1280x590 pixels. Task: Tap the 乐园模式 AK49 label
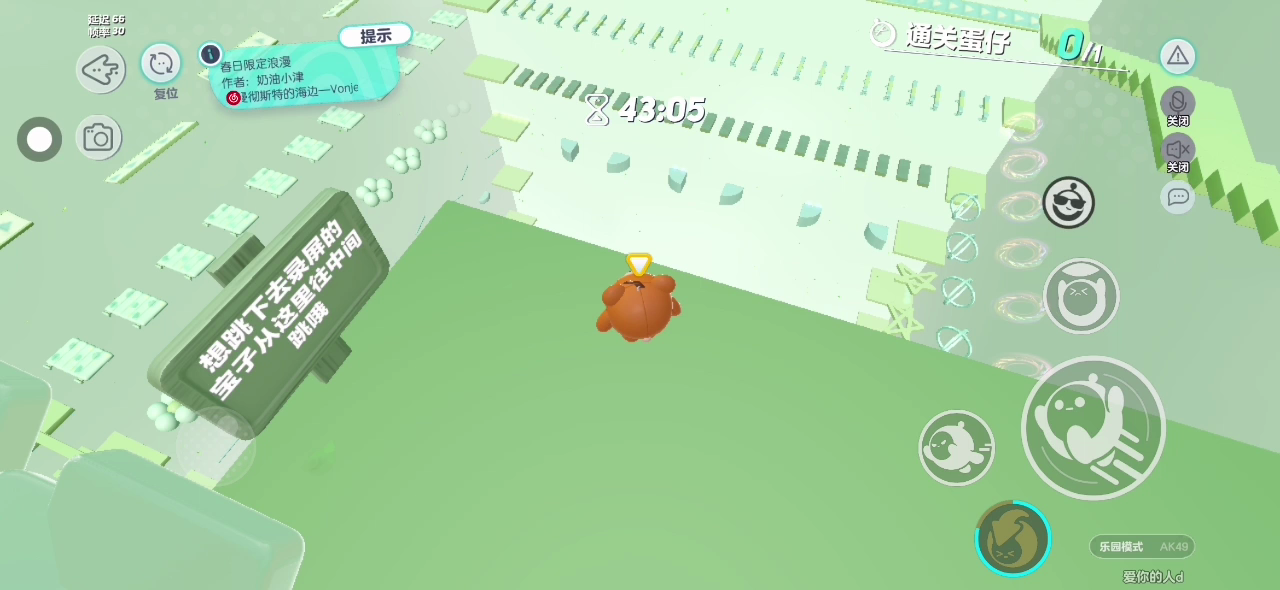1142,547
